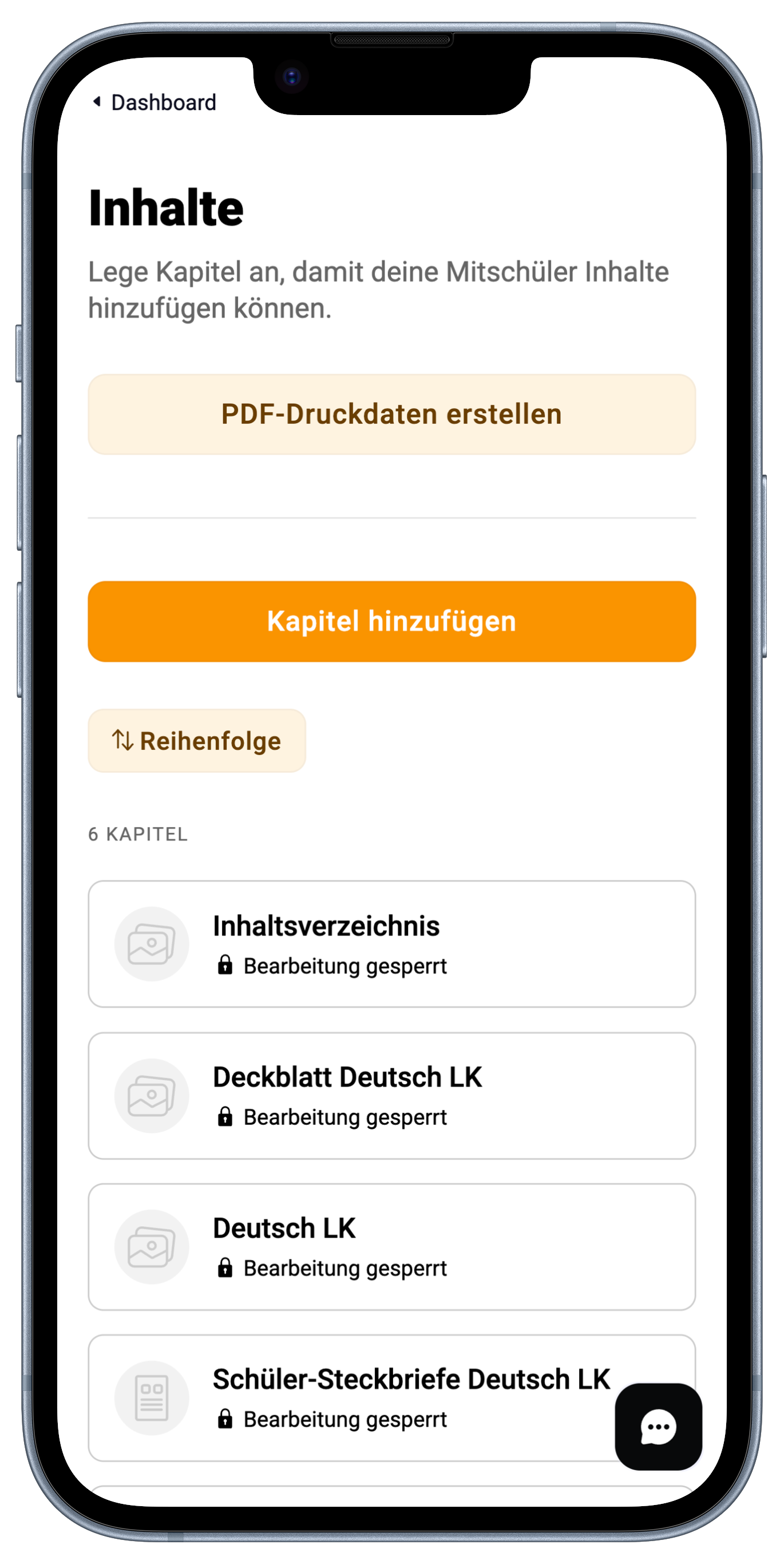Go back to Dashboard
This screenshot has height=1564, width=784.
(x=154, y=102)
